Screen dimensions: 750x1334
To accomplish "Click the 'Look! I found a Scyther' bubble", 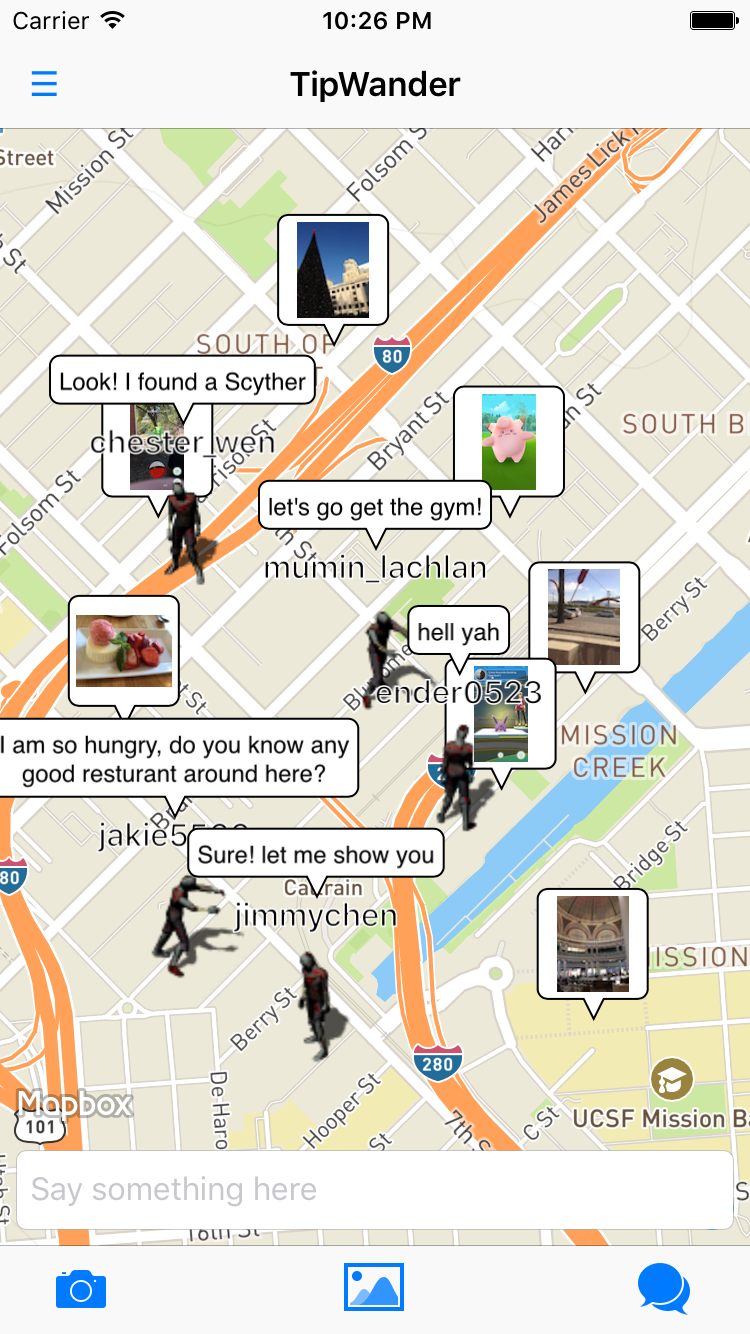I will click(x=181, y=380).
